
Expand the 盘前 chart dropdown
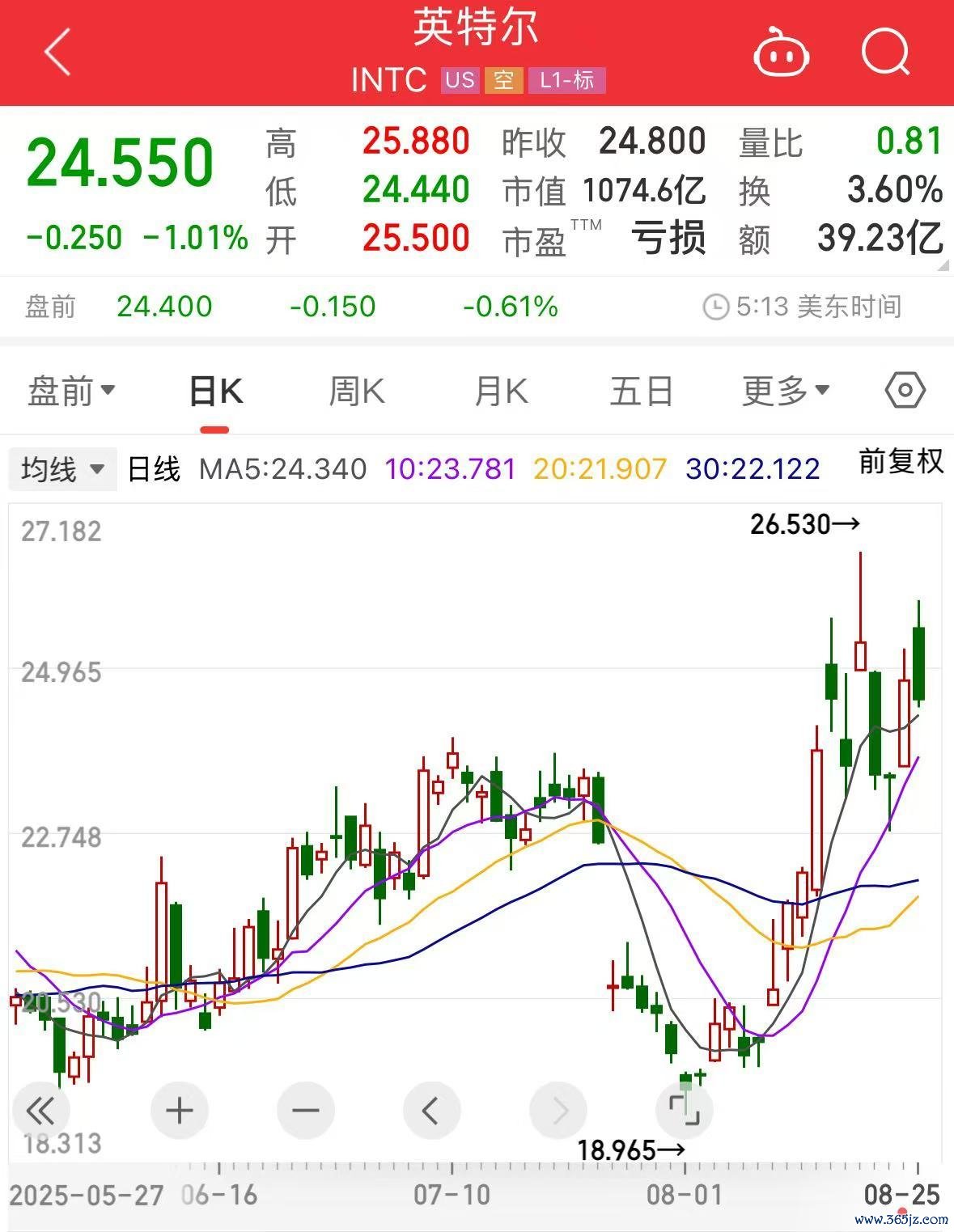[x=71, y=392]
